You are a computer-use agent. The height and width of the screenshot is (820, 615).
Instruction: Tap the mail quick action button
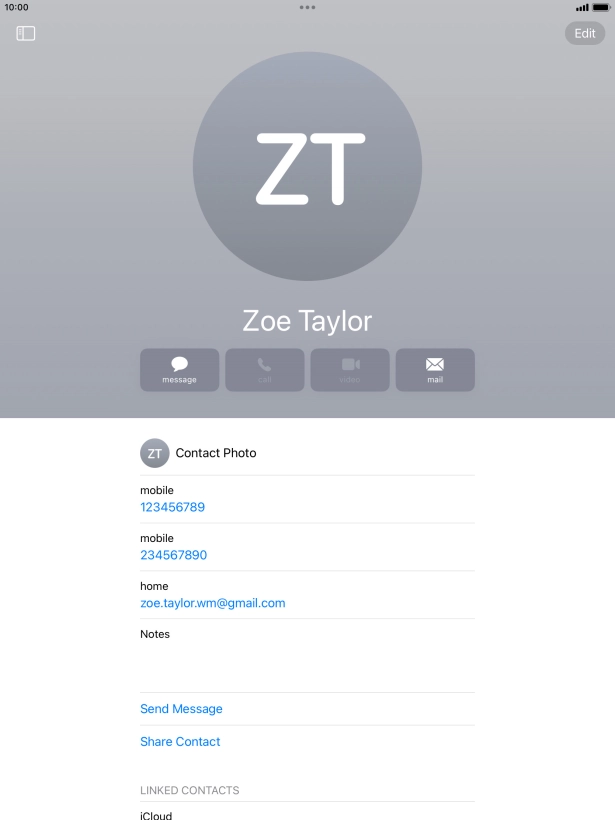tap(435, 370)
